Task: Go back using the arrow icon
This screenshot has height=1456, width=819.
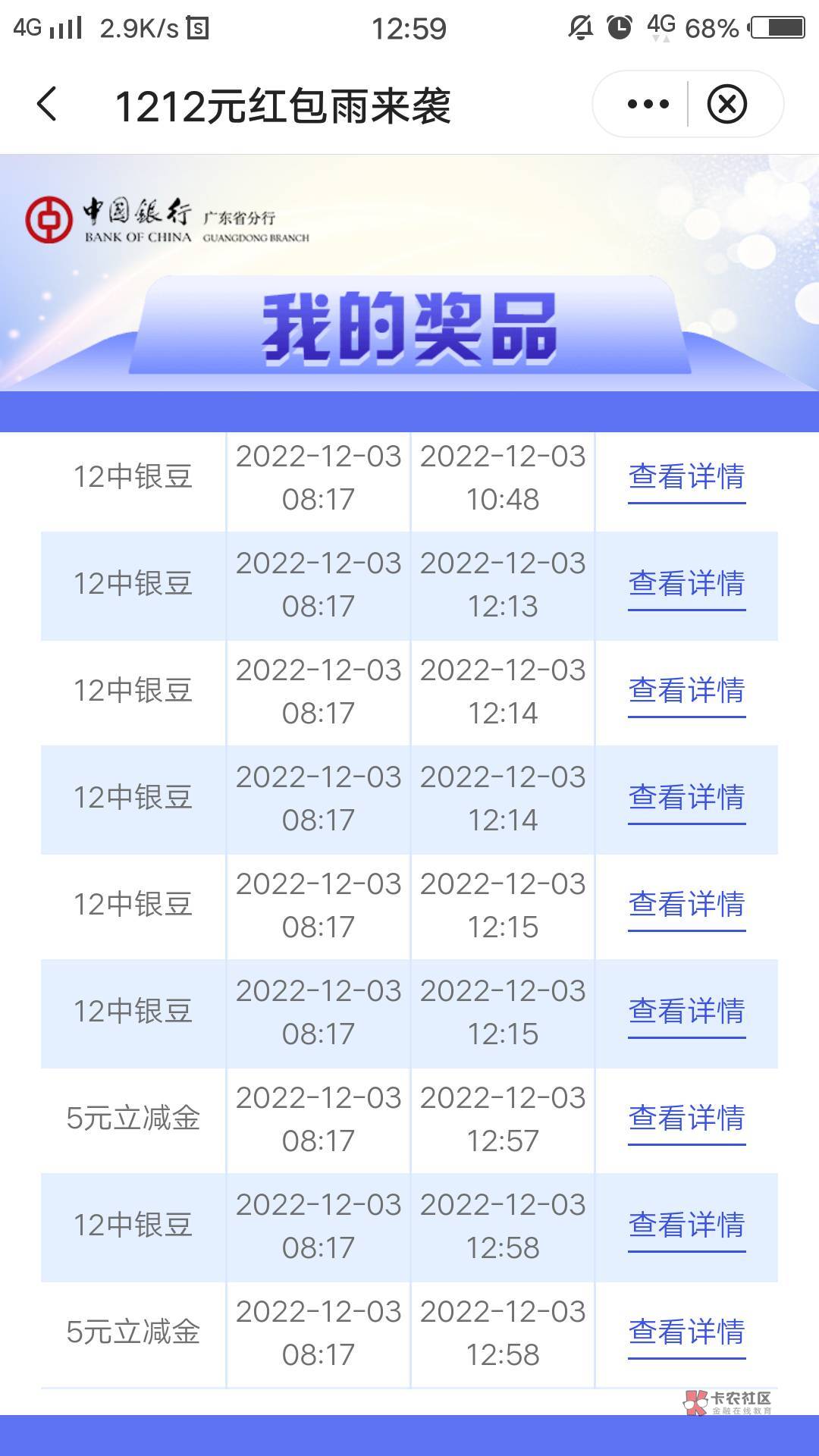Action: pyautogui.click(x=47, y=105)
